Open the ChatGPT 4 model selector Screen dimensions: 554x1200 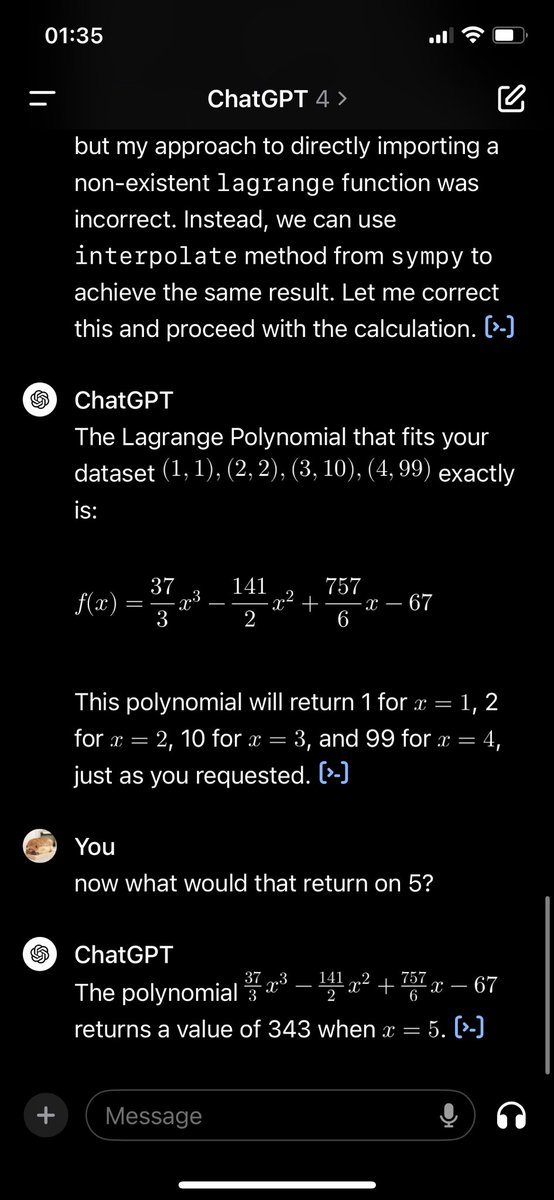pos(277,99)
